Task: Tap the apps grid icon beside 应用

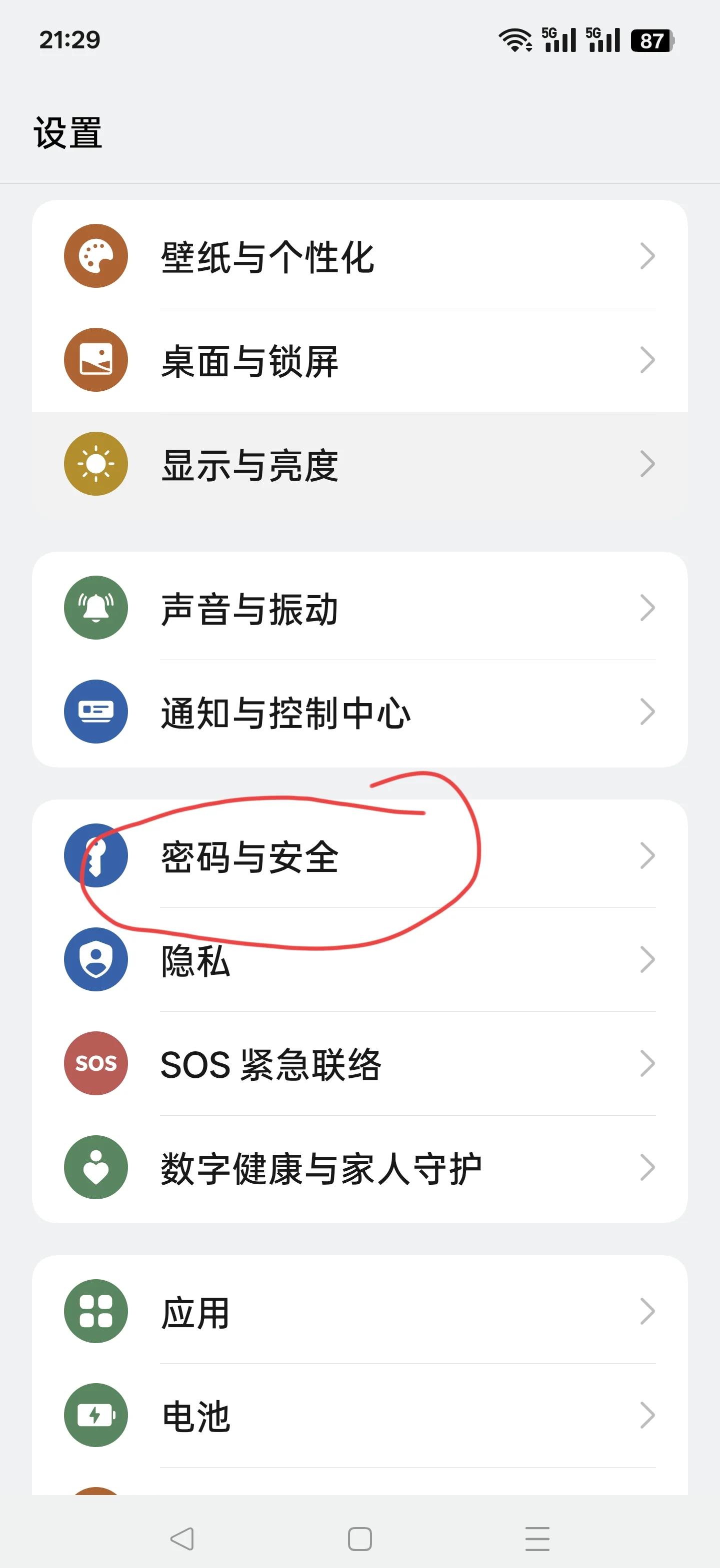Action: 95,1311
